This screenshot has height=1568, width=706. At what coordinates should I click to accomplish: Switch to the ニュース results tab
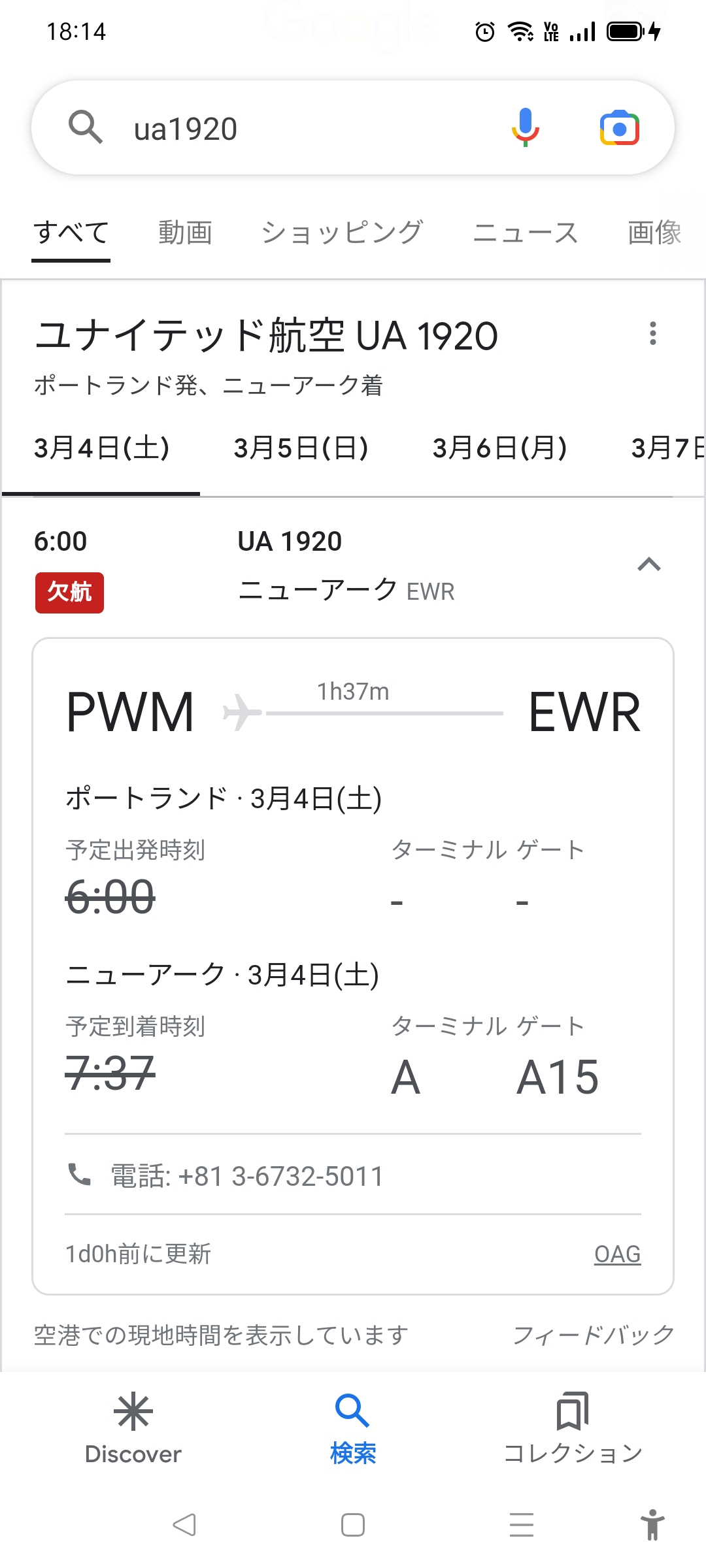click(526, 233)
